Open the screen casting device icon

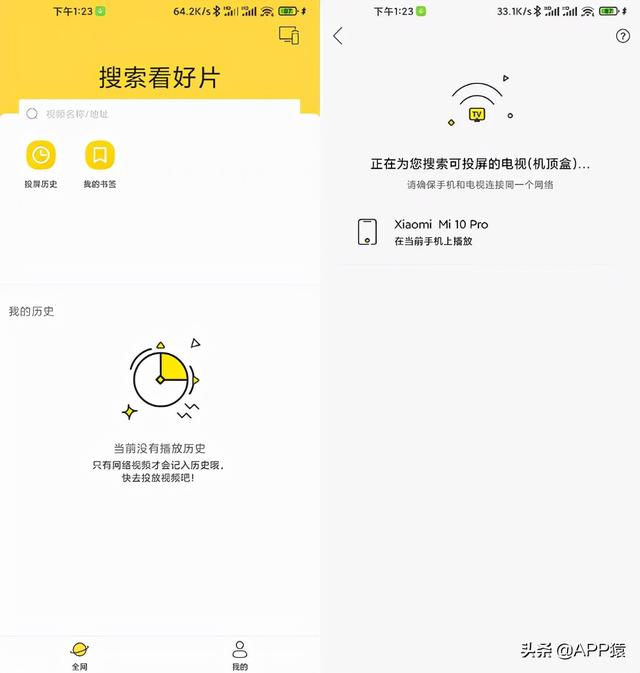pyautogui.click(x=289, y=36)
